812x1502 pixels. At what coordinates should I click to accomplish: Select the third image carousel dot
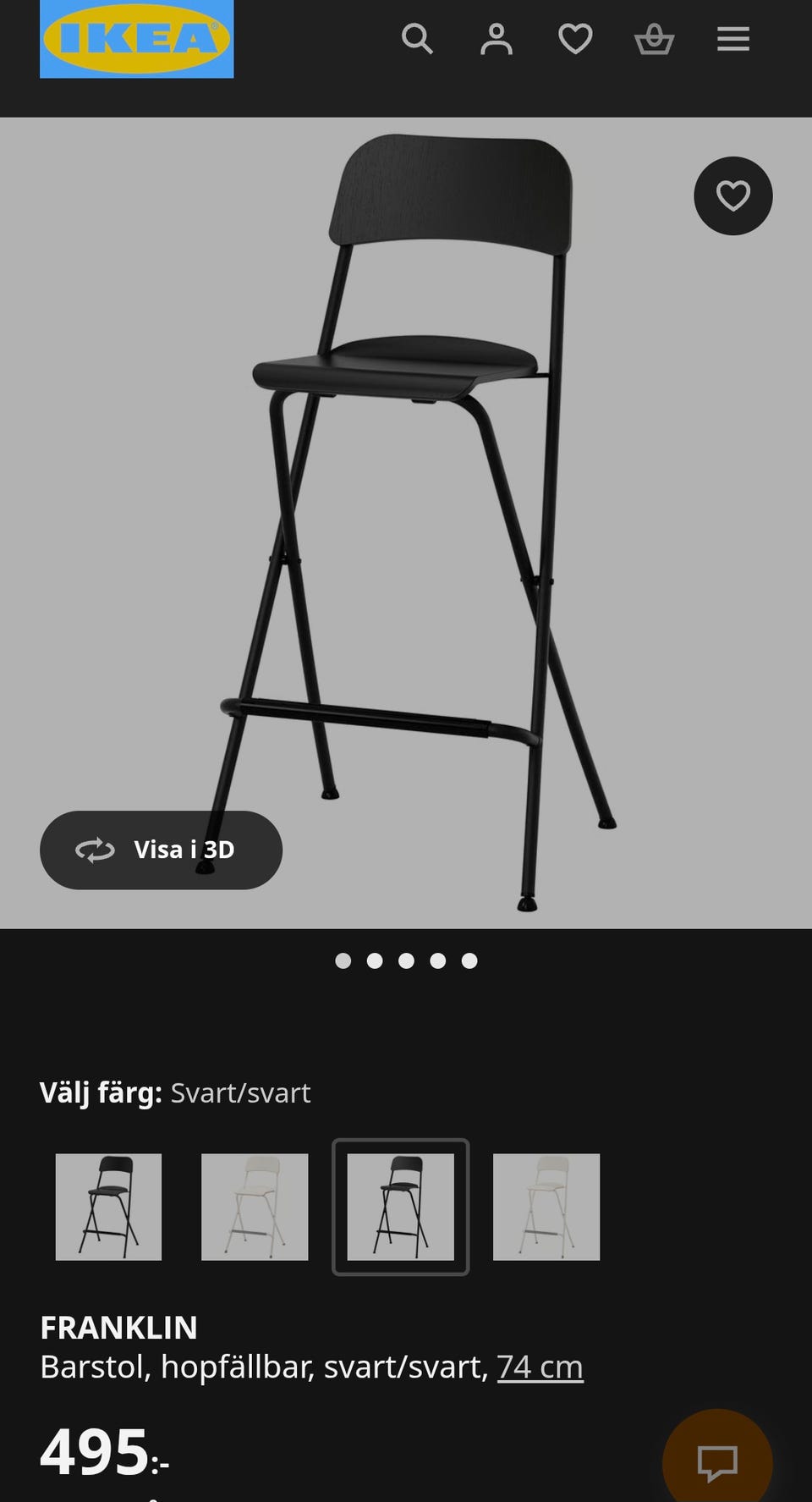pos(406,960)
